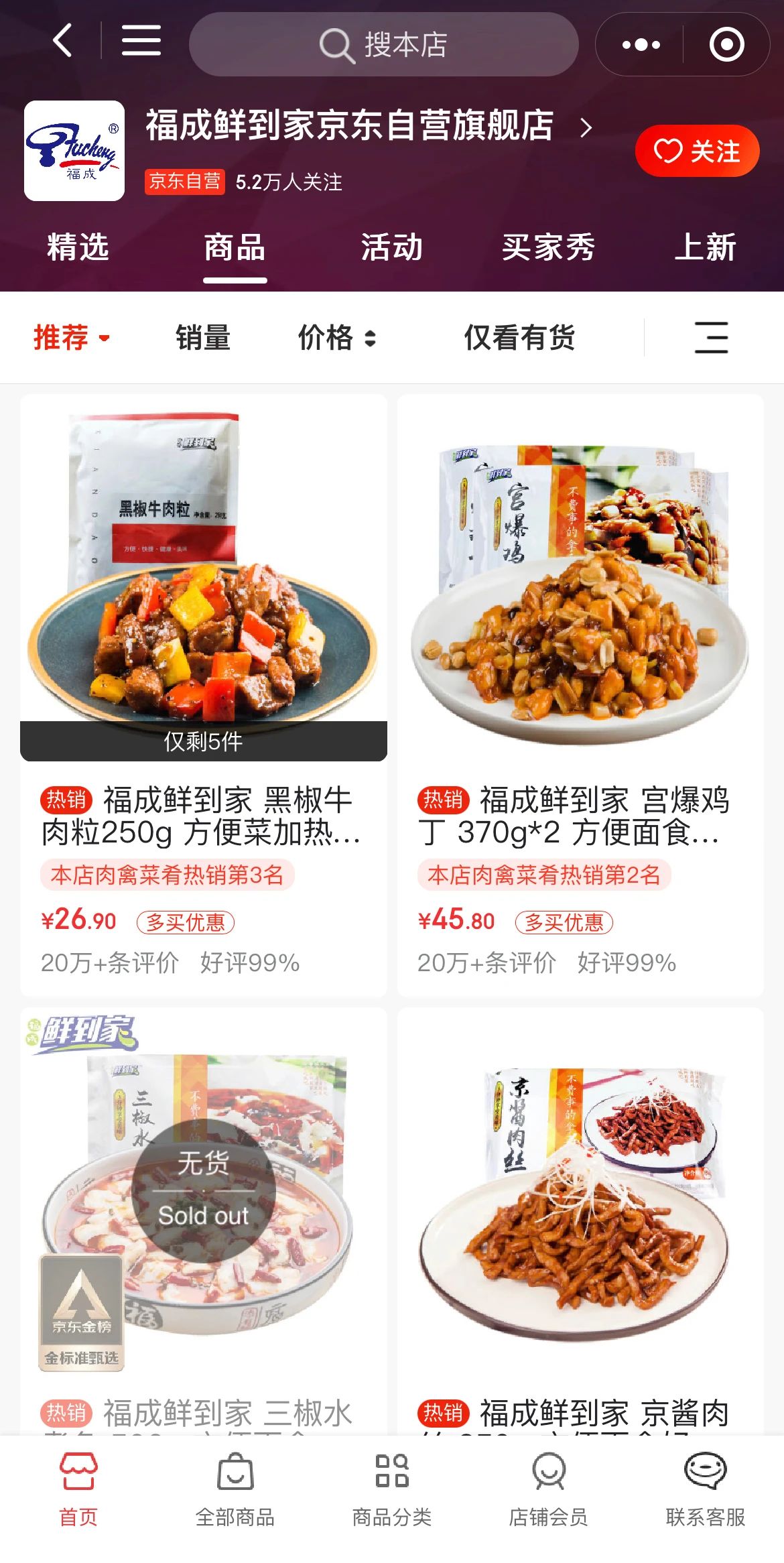Toggle the list view layout icon

711,337
